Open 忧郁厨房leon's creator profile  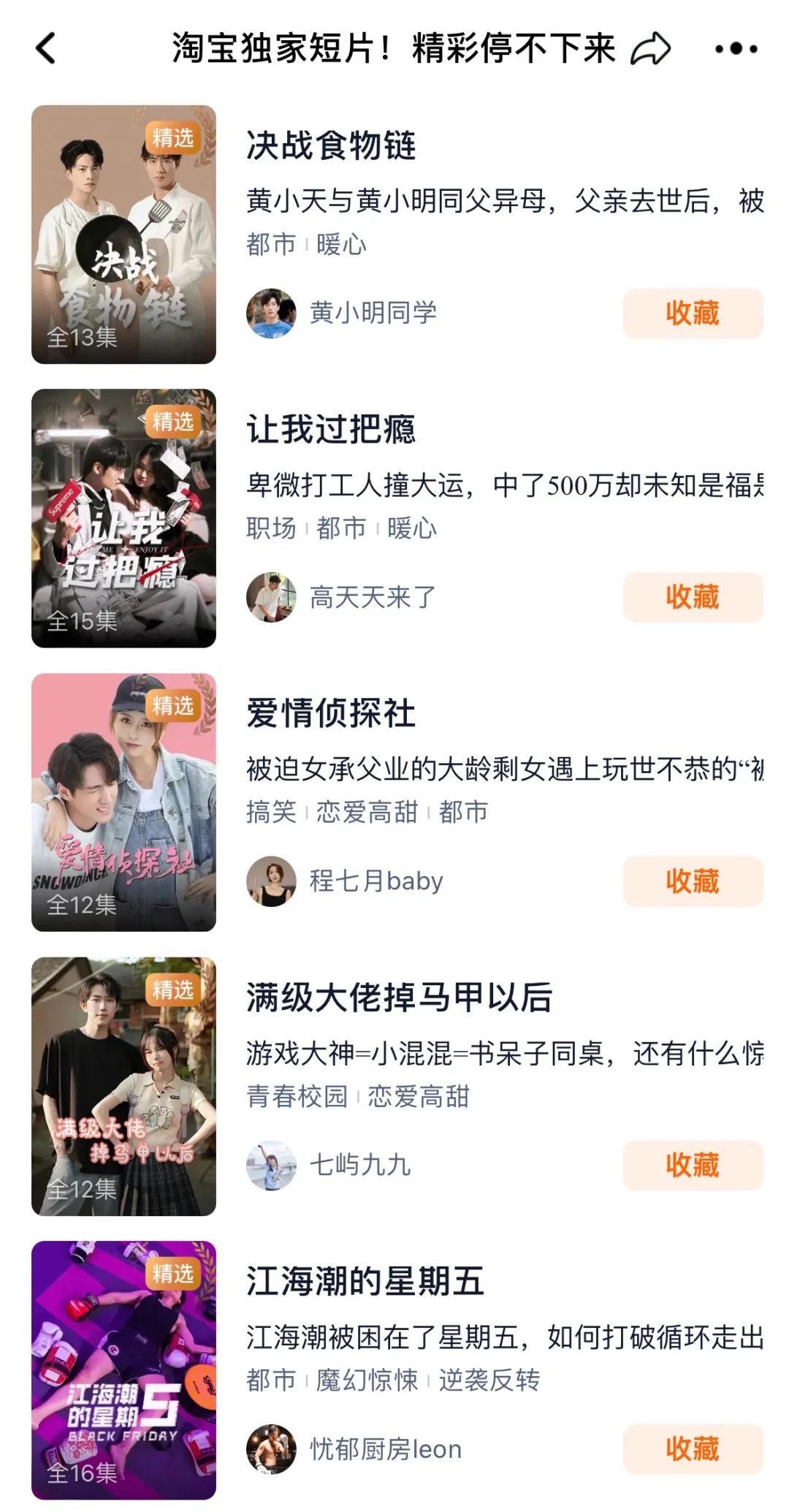point(354,1448)
